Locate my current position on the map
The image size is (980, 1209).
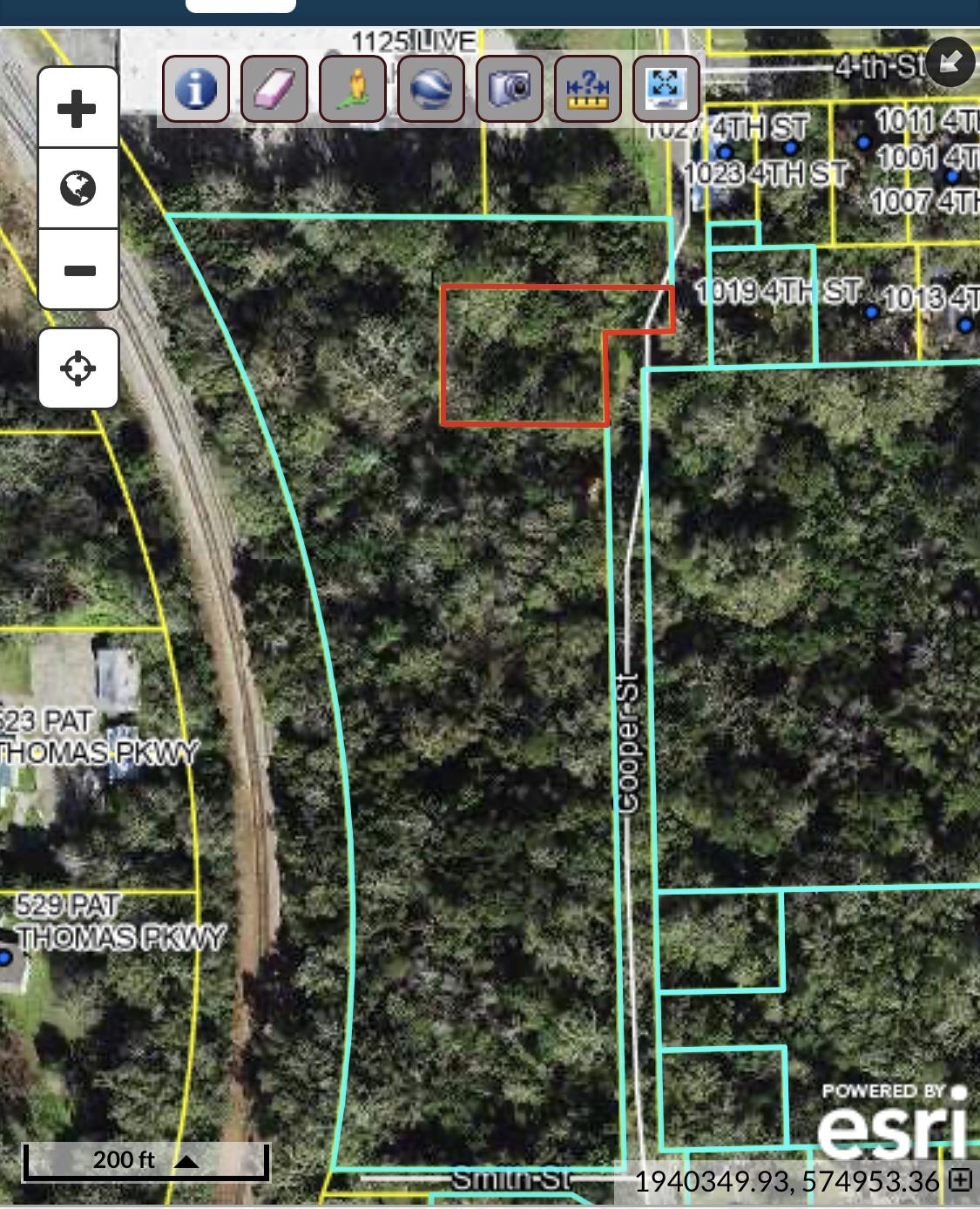point(78,368)
